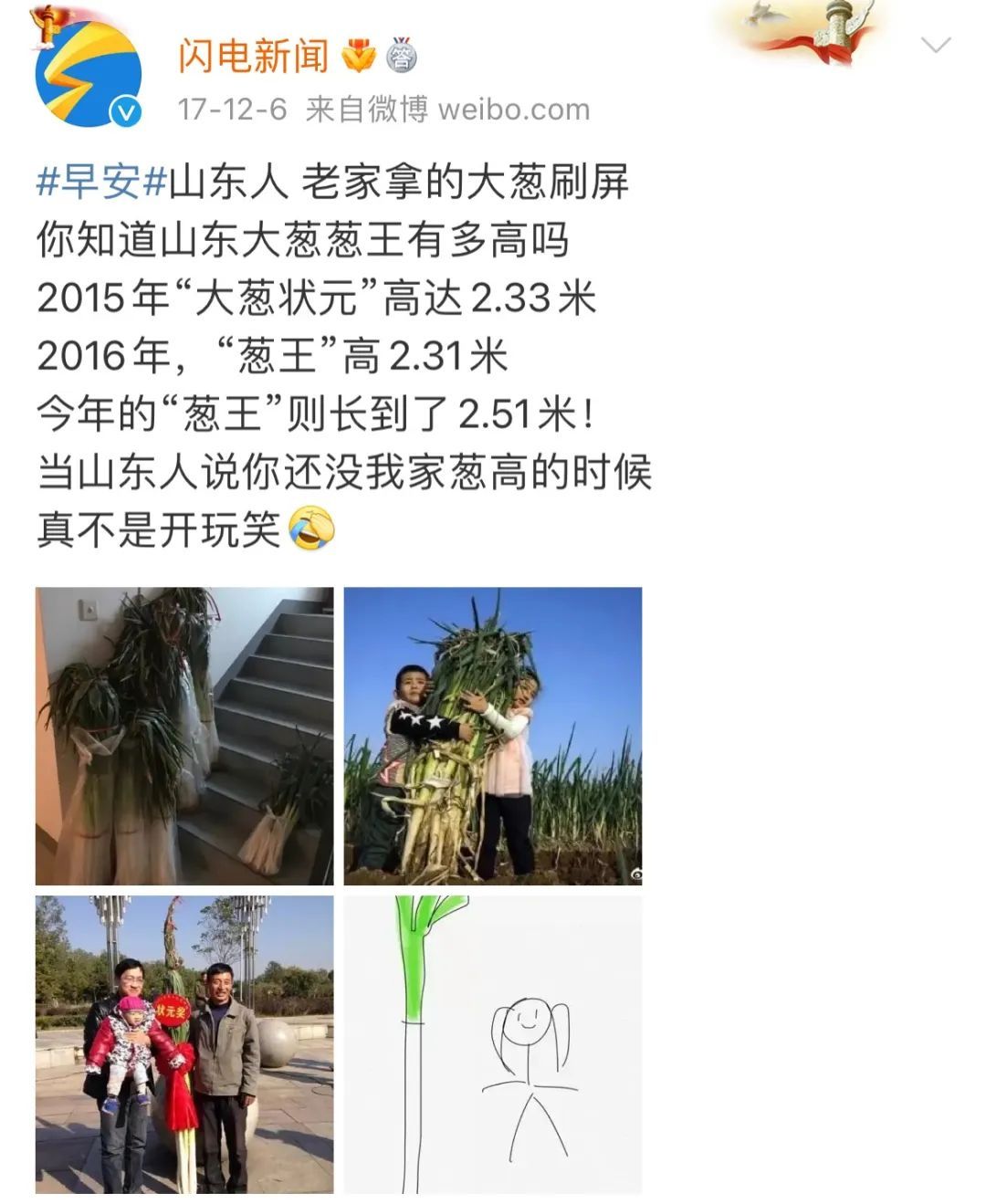Expand the post options chevron
This screenshot has width=986, height=1204.
937,46
